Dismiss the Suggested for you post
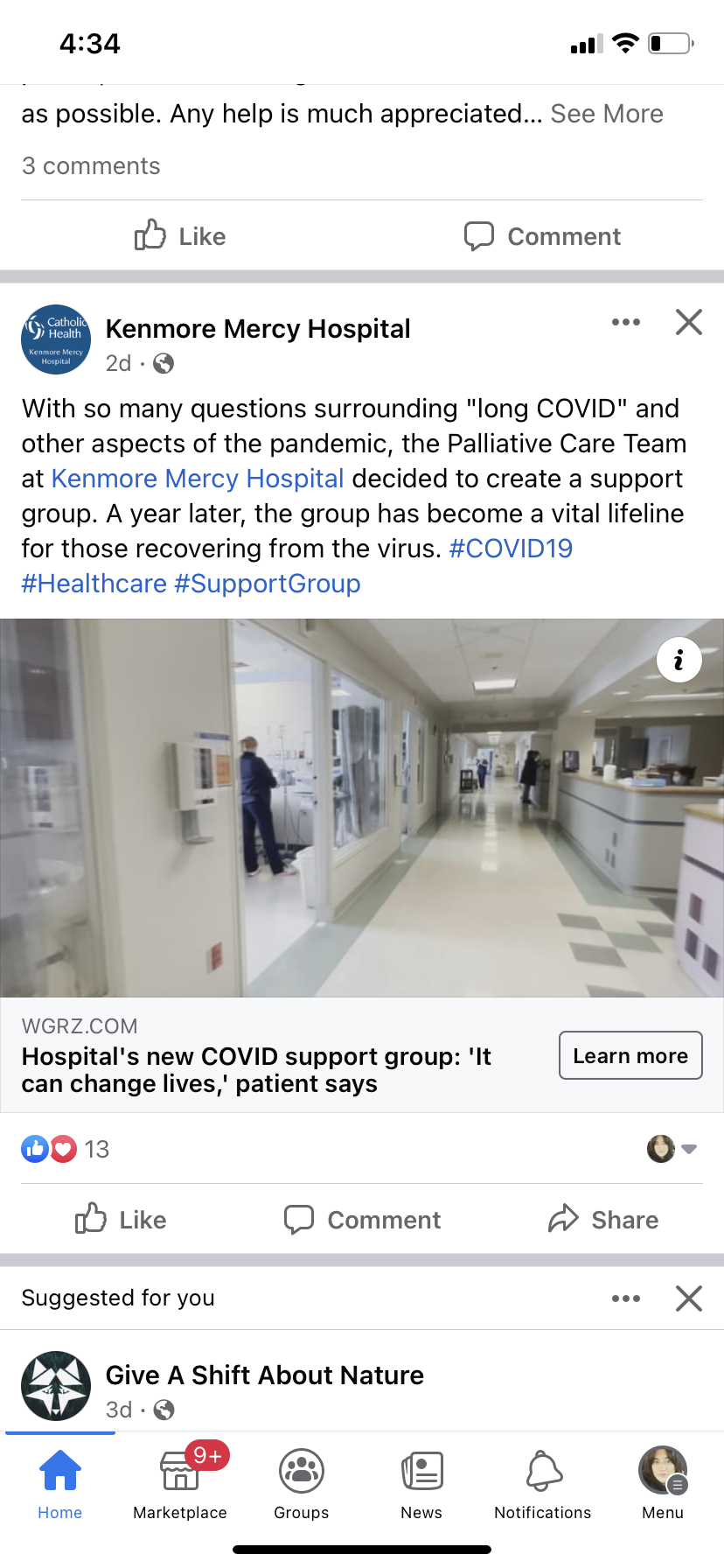Viewport: 724px width, 1568px height. [x=689, y=1298]
